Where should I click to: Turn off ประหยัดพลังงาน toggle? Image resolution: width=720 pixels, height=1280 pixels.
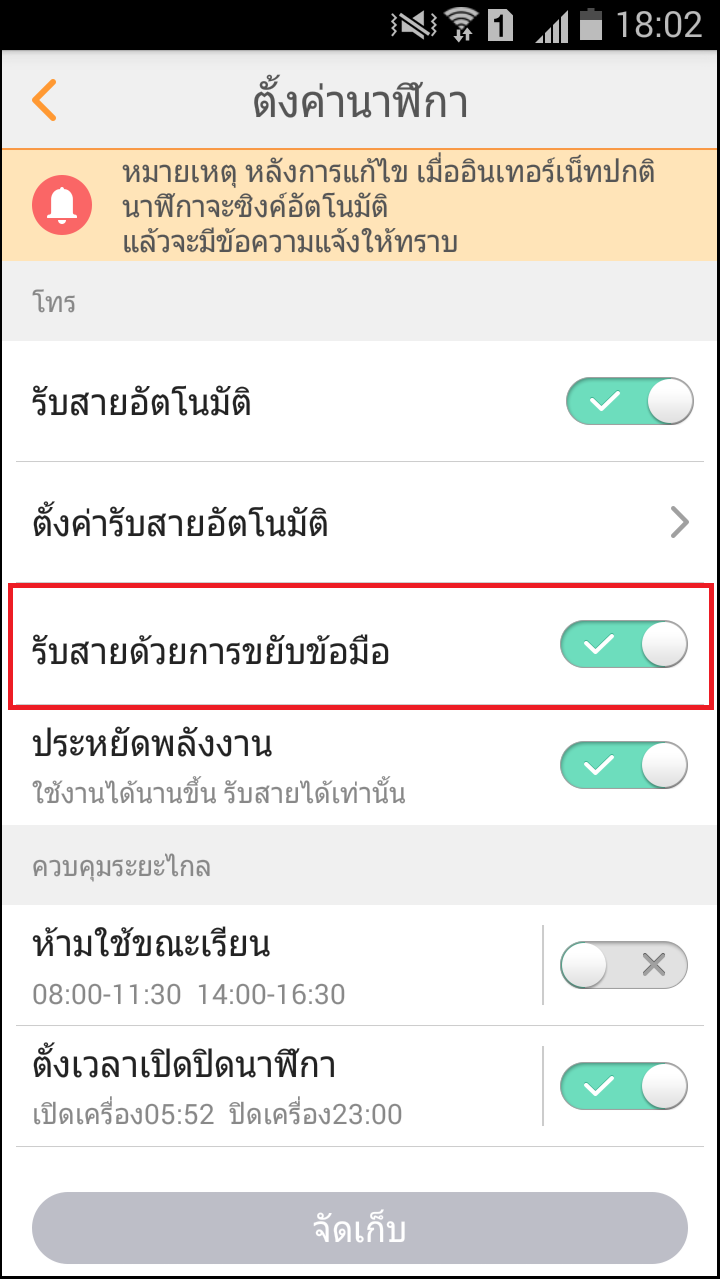(624, 766)
